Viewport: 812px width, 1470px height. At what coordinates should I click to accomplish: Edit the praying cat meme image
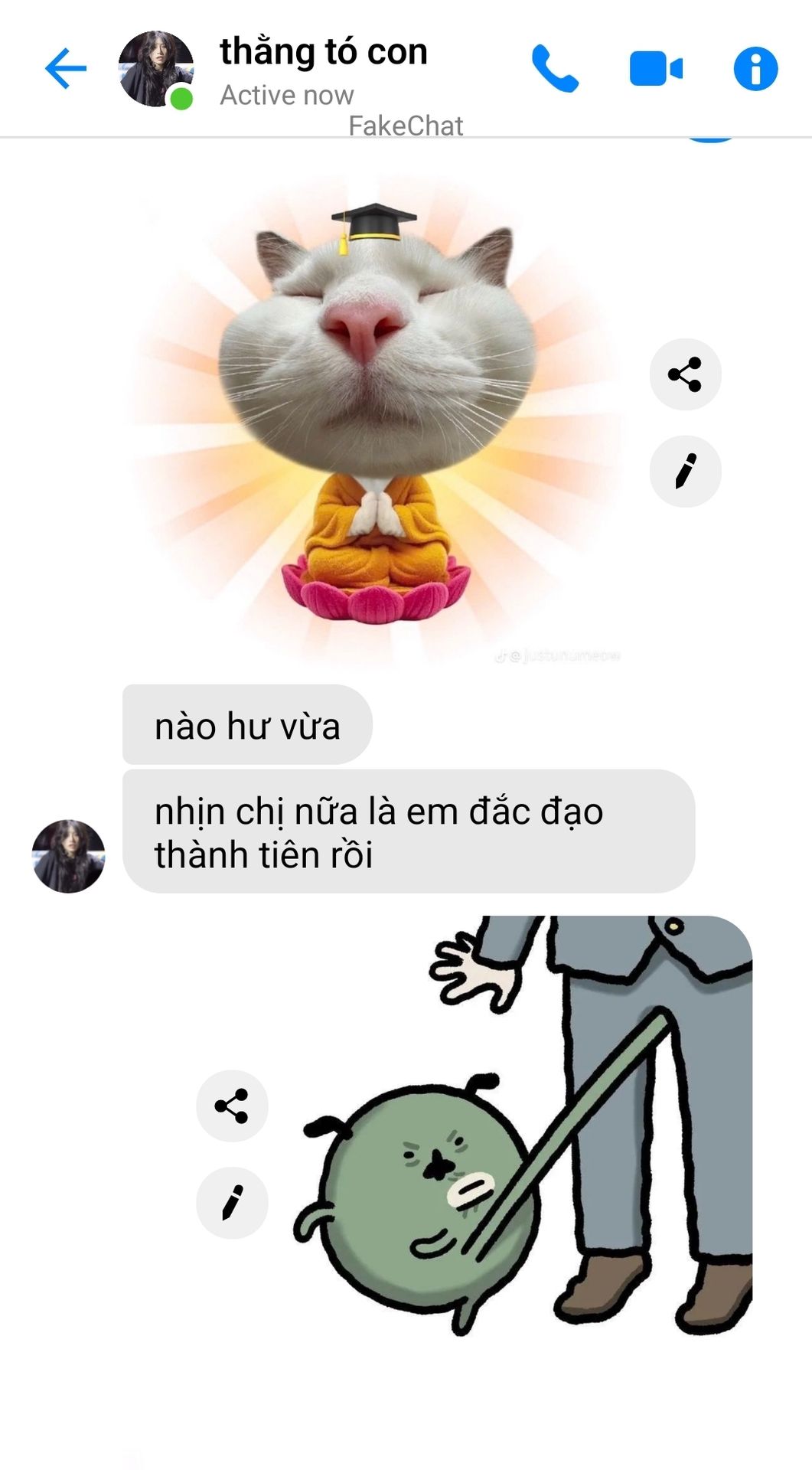[685, 471]
